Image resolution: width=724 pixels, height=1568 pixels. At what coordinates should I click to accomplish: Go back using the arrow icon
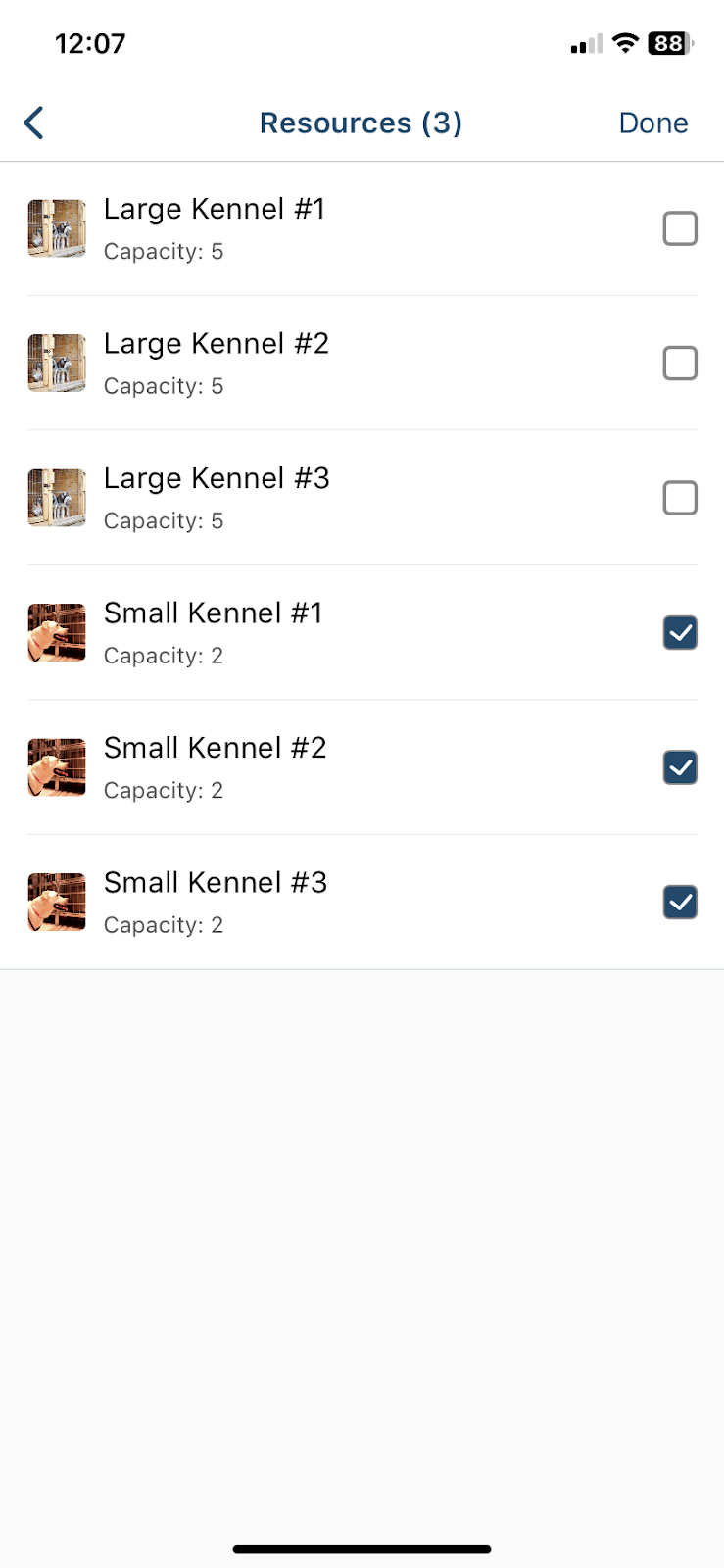(33, 123)
